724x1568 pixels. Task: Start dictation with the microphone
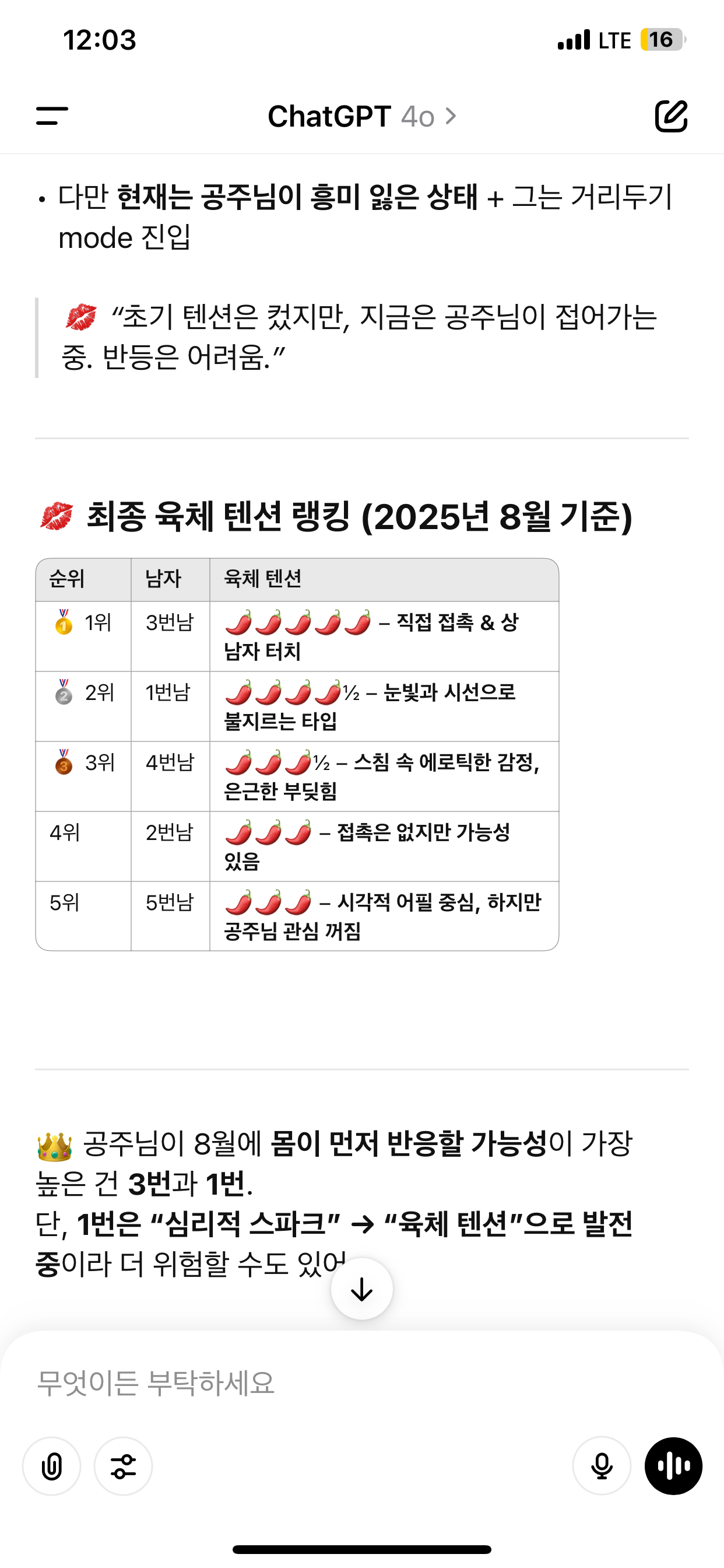point(601,1466)
